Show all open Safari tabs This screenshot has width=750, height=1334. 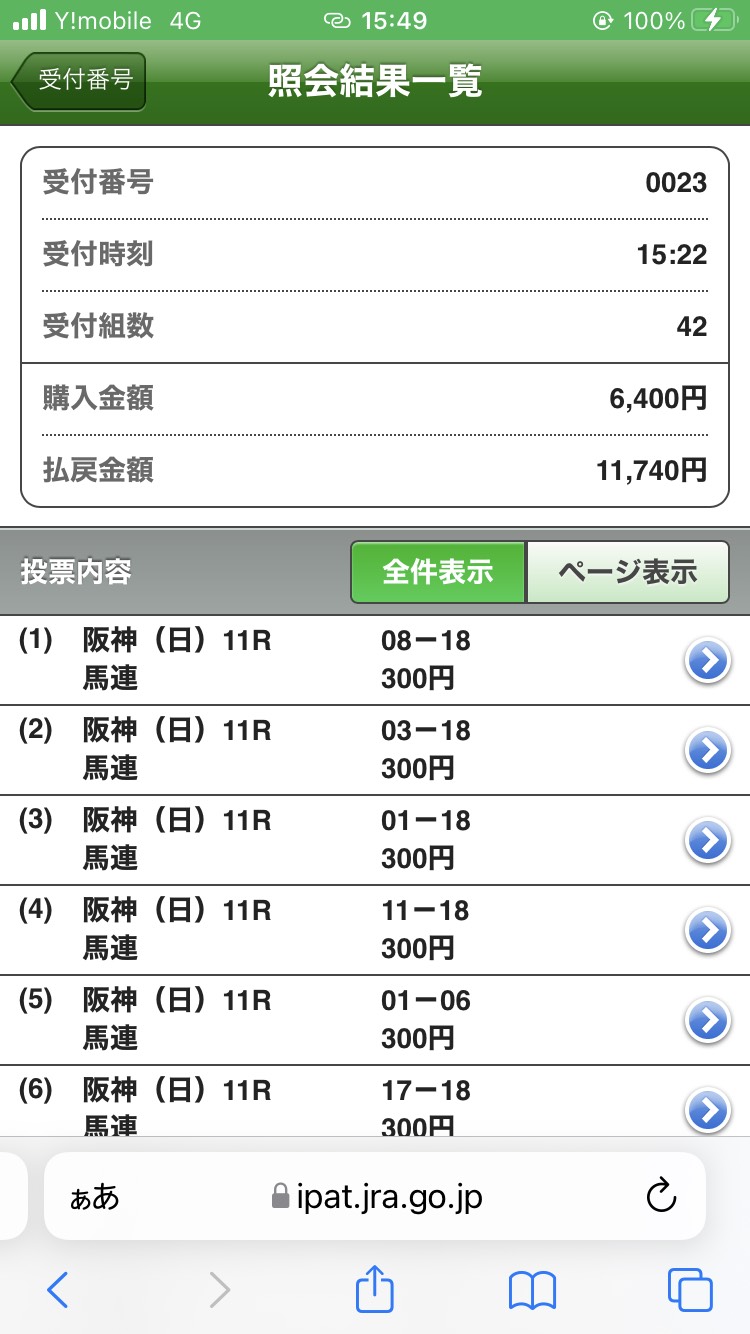pyautogui.click(x=690, y=1290)
